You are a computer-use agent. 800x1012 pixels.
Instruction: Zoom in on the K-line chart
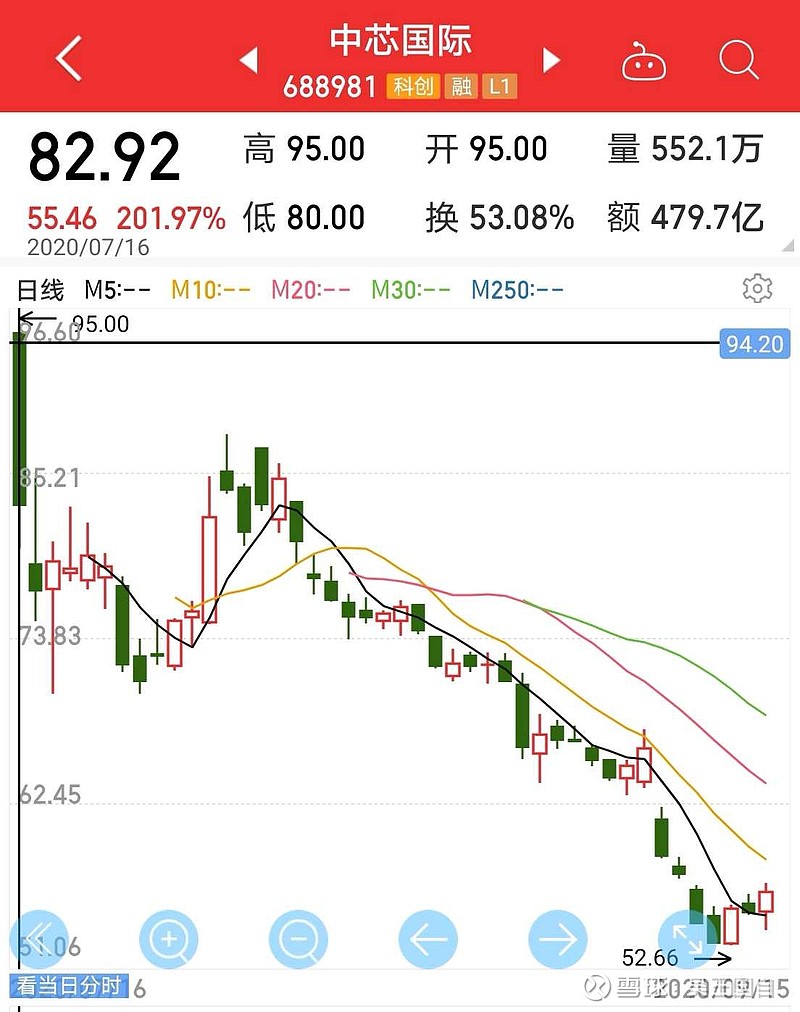169,939
